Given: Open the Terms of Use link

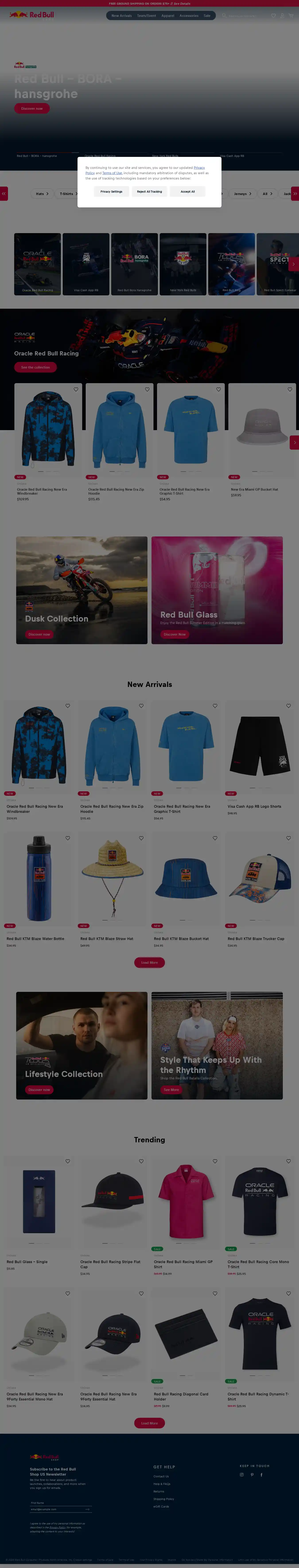Looking at the screenshot, I should 112,173.
